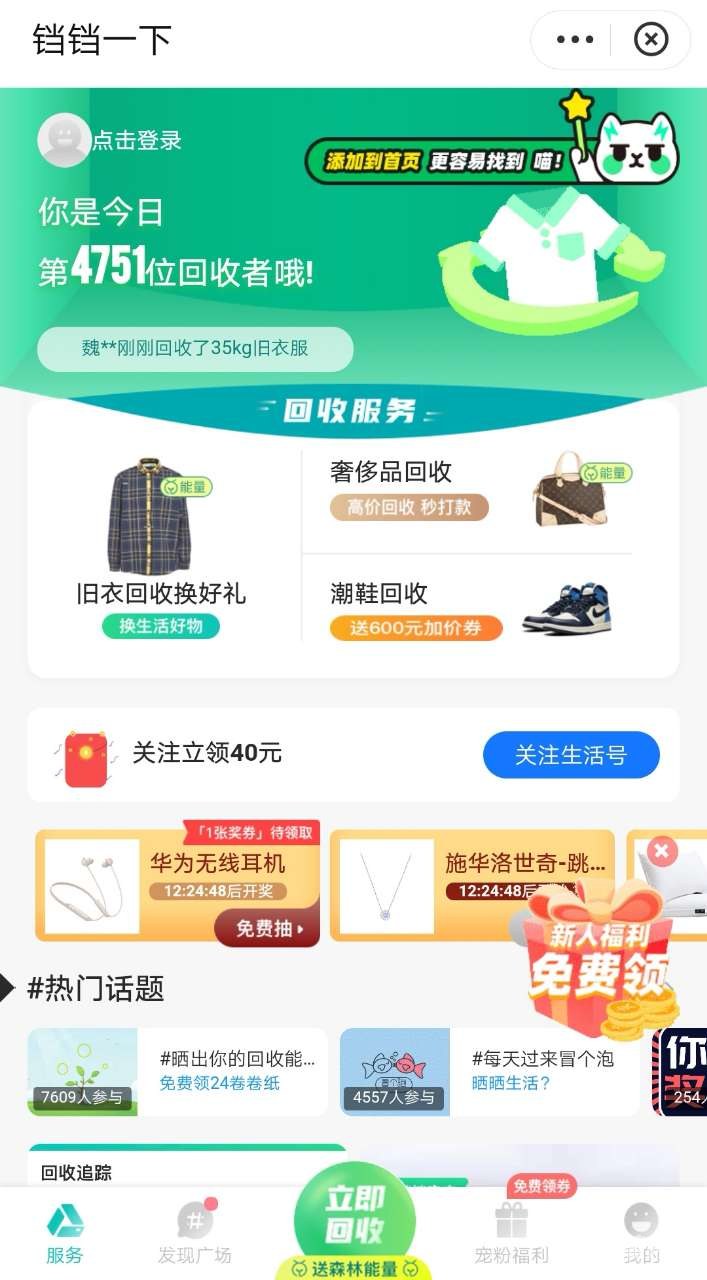Tap the 关注生活号 button

[x=571, y=755]
